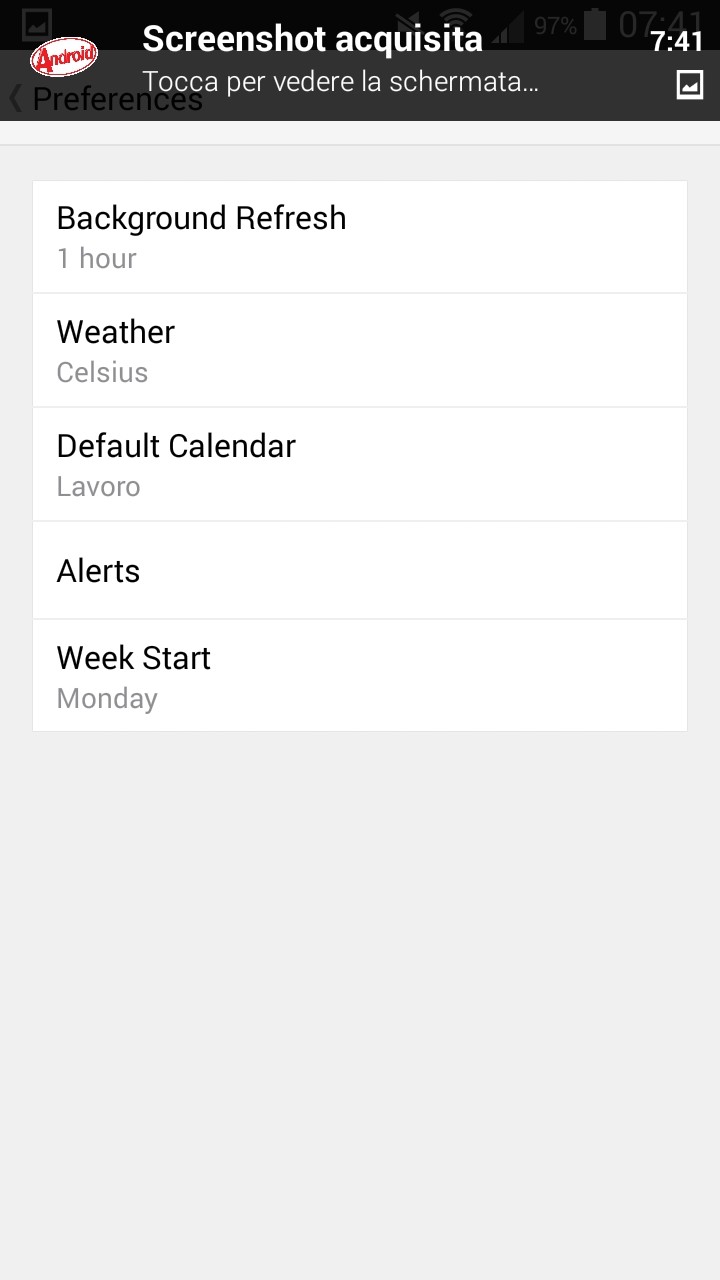Change the Weather unit setting

coord(360,351)
